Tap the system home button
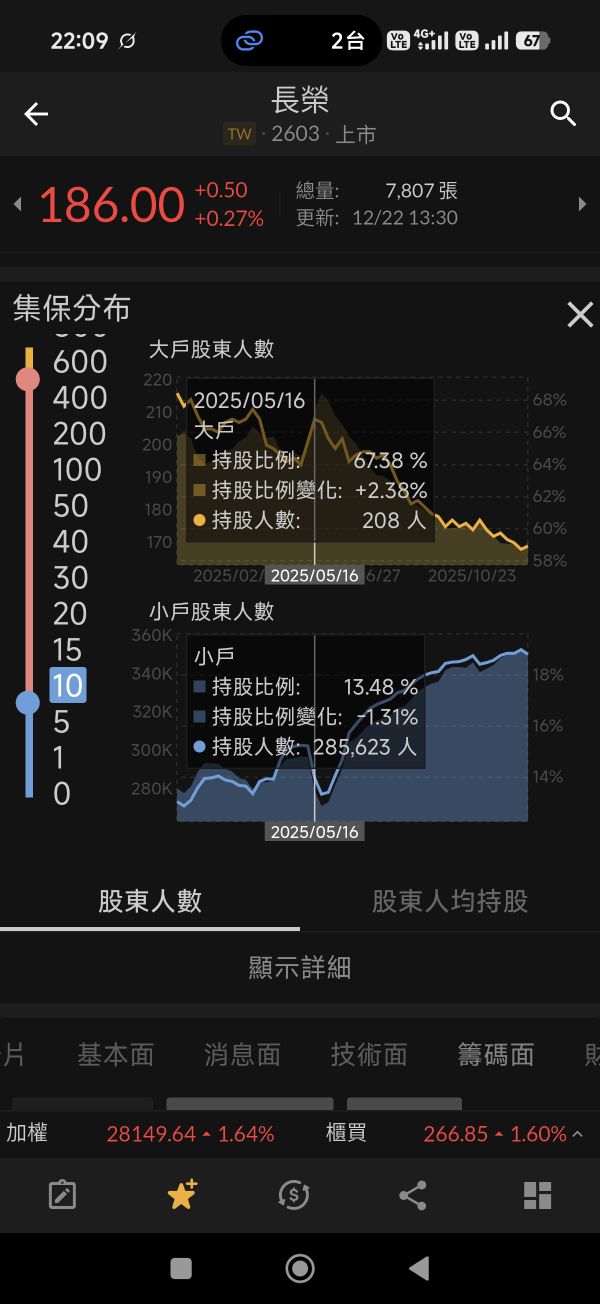This screenshot has height=1304, width=600. point(300,1268)
